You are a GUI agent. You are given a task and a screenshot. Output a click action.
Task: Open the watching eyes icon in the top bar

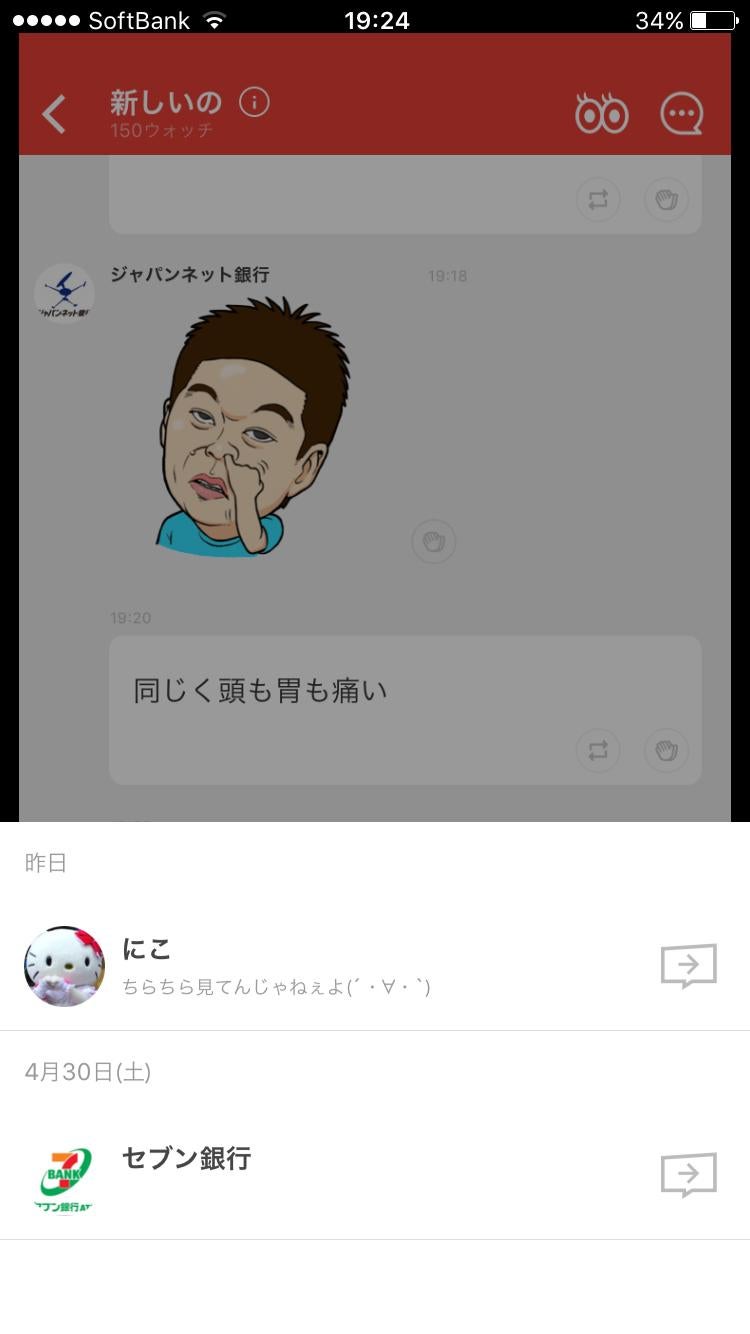click(602, 113)
